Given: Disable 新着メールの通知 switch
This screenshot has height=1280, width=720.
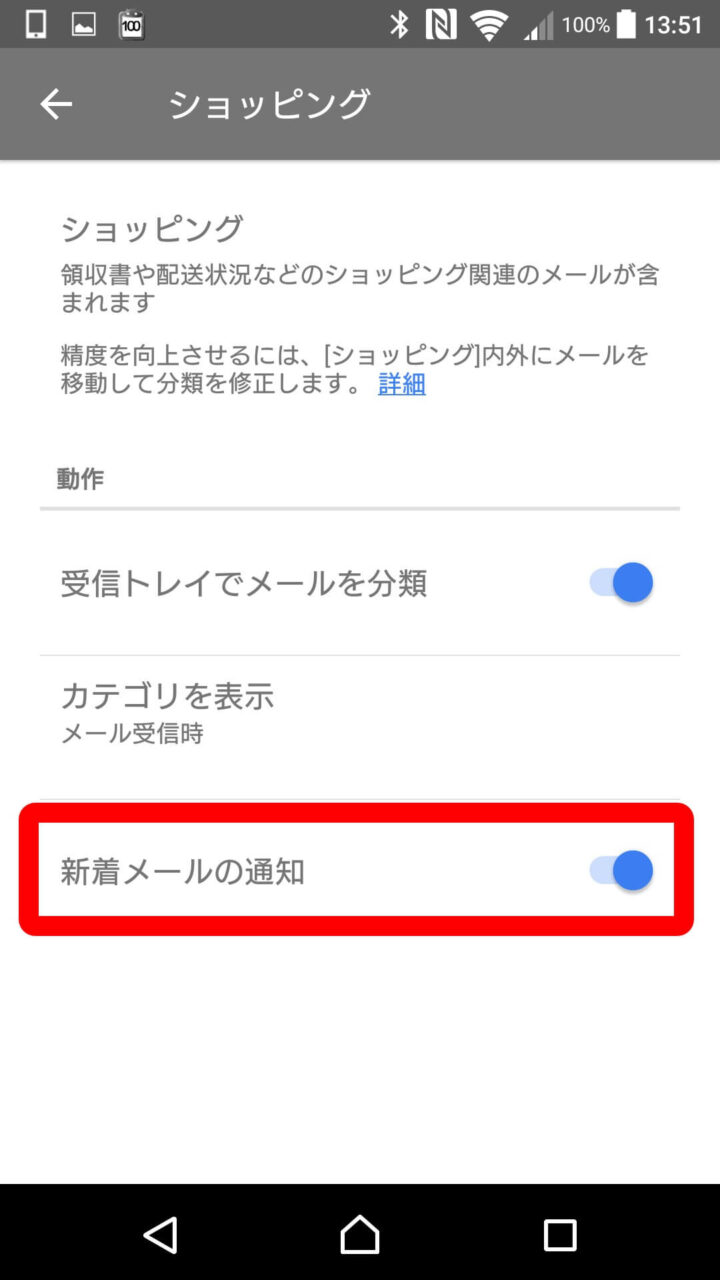Looking at the screenshot, I should click(621, 870).
